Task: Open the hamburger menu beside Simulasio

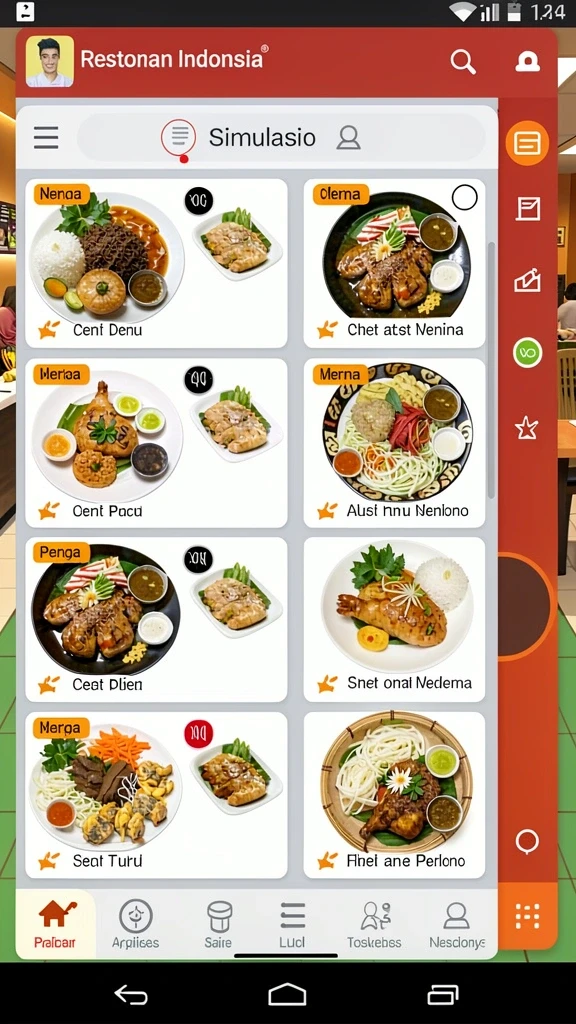Action: coord(46,138)
